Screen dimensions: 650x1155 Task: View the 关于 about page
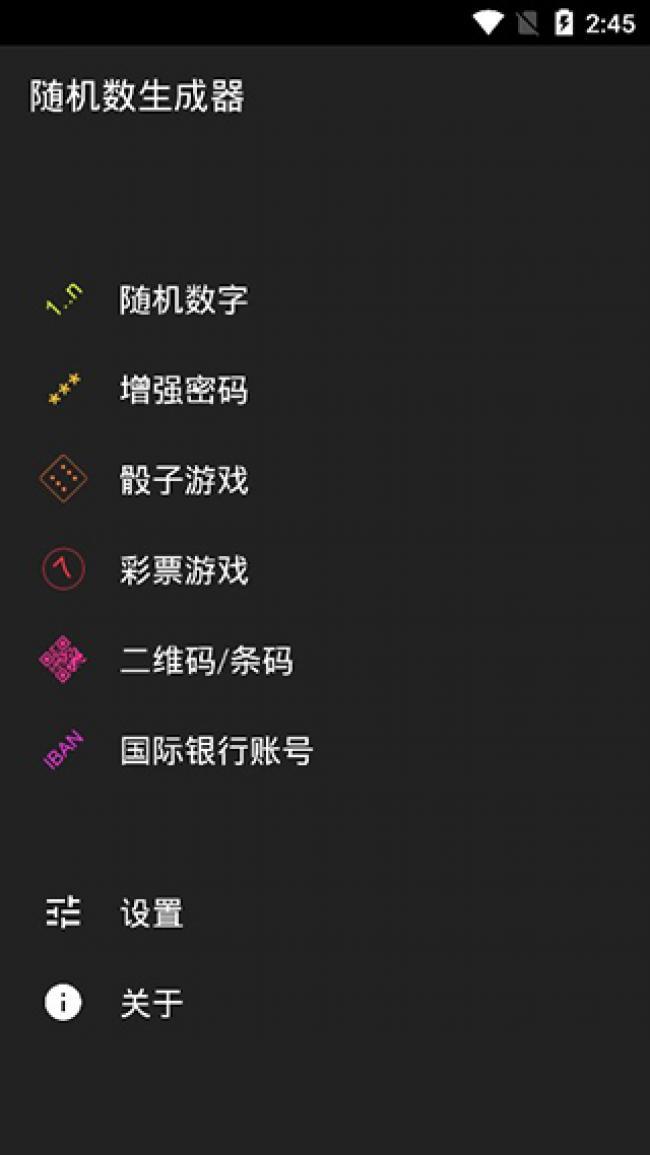point(151,1003)
